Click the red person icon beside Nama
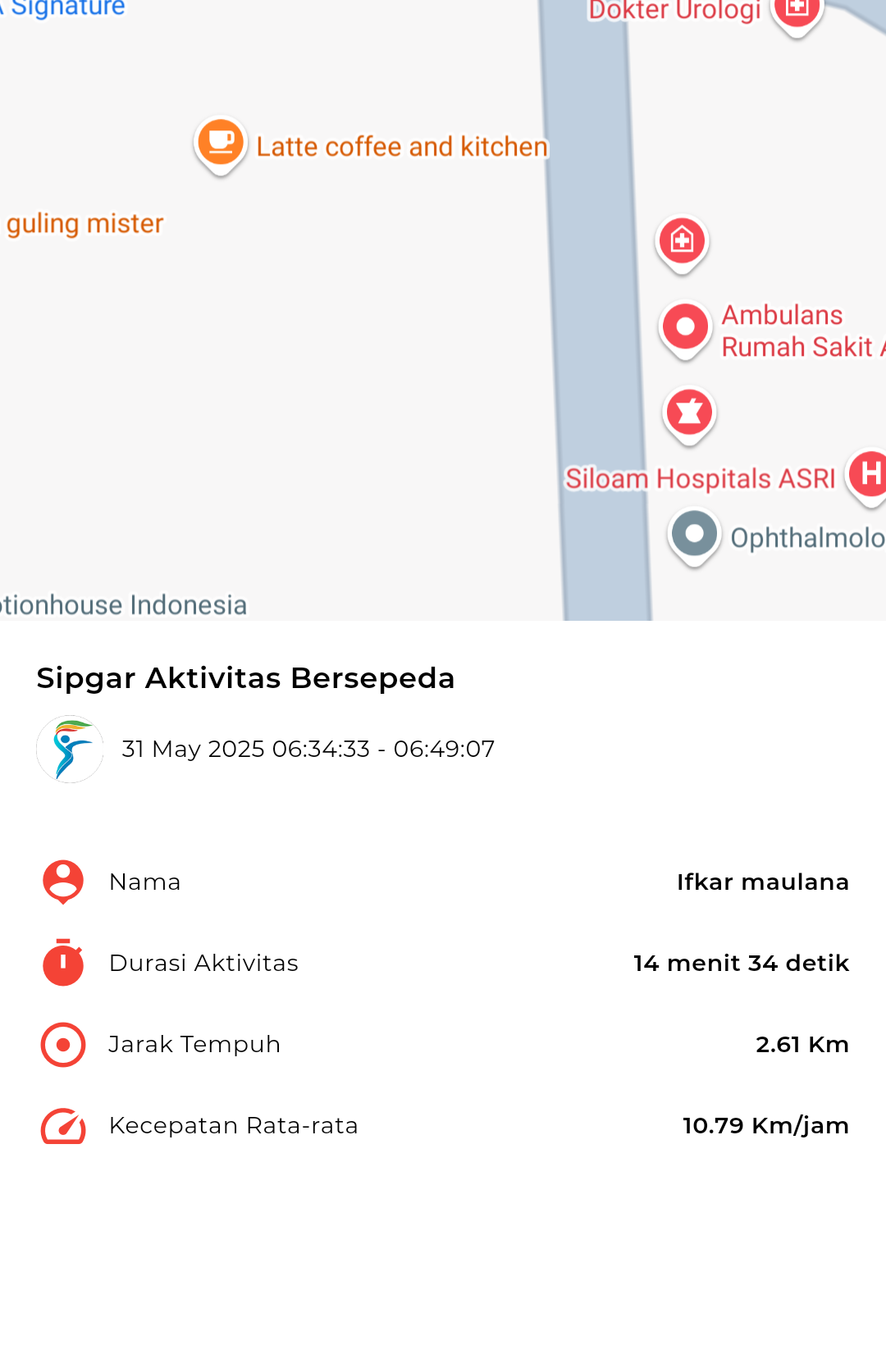886x1372 pixels. coord(62,882)
